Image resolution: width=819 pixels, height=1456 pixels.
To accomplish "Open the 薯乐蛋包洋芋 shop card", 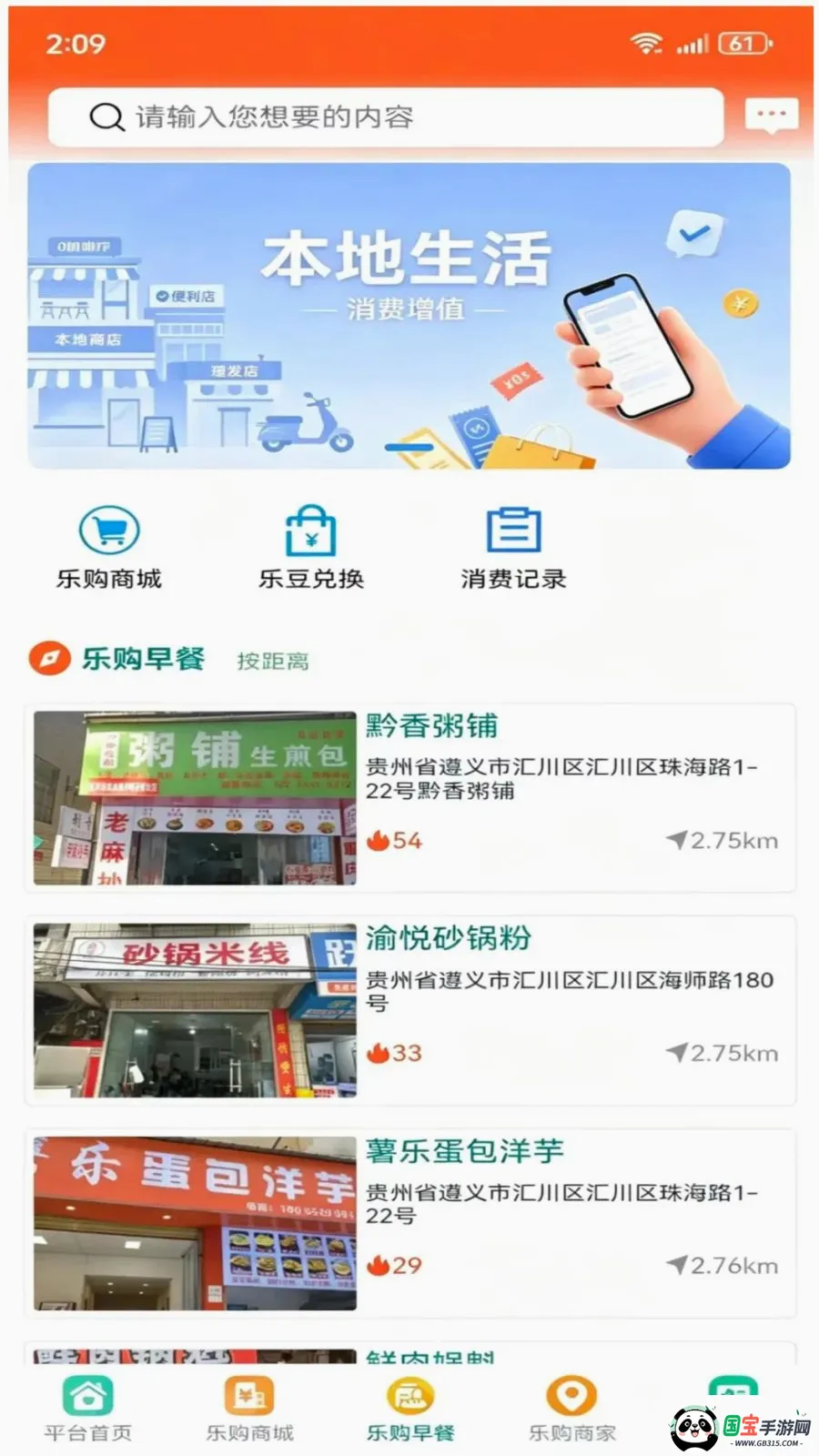I will click(410, 1223).
